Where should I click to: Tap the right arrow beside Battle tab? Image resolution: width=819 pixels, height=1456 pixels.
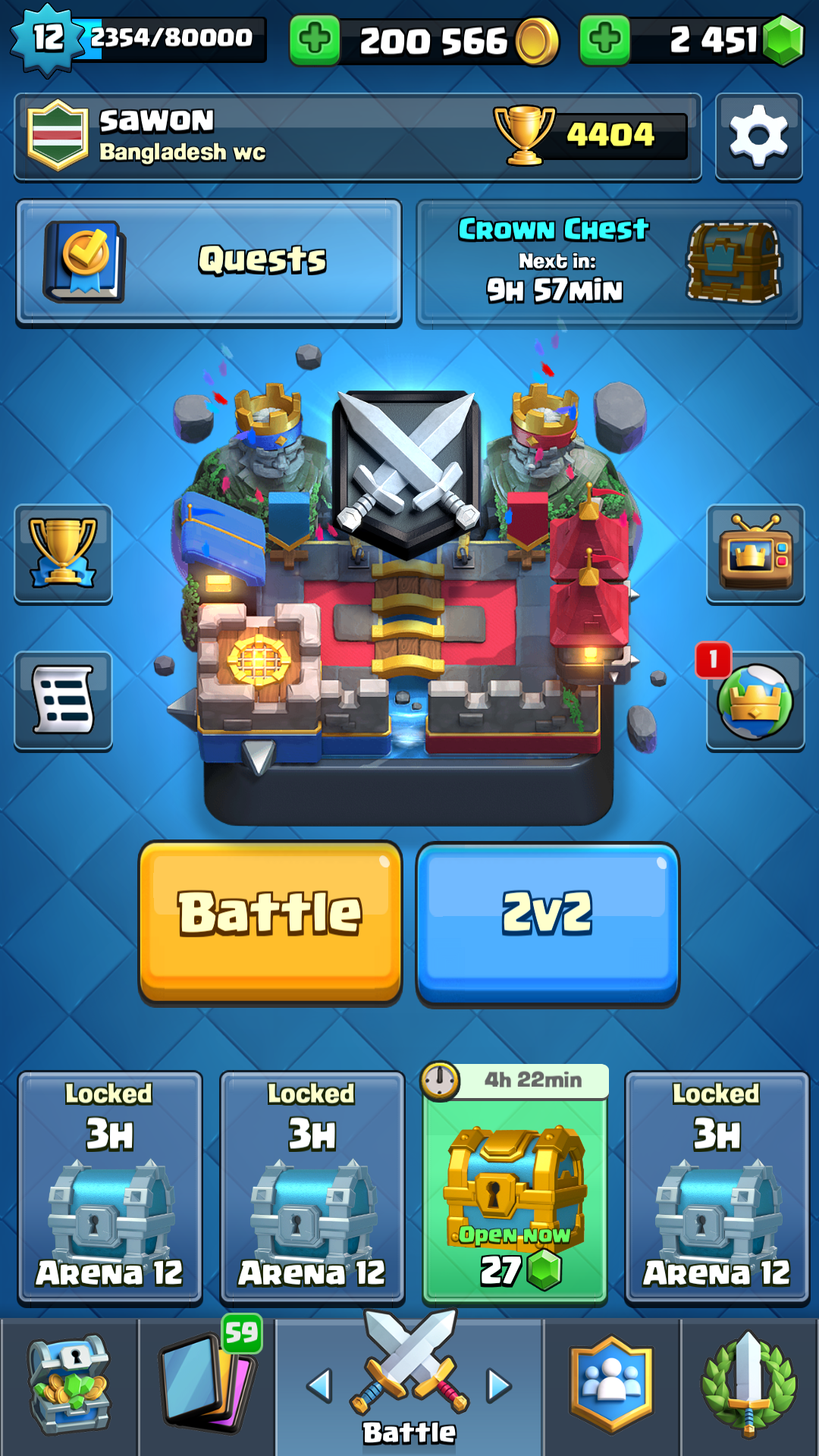[x=499, y=1385]
